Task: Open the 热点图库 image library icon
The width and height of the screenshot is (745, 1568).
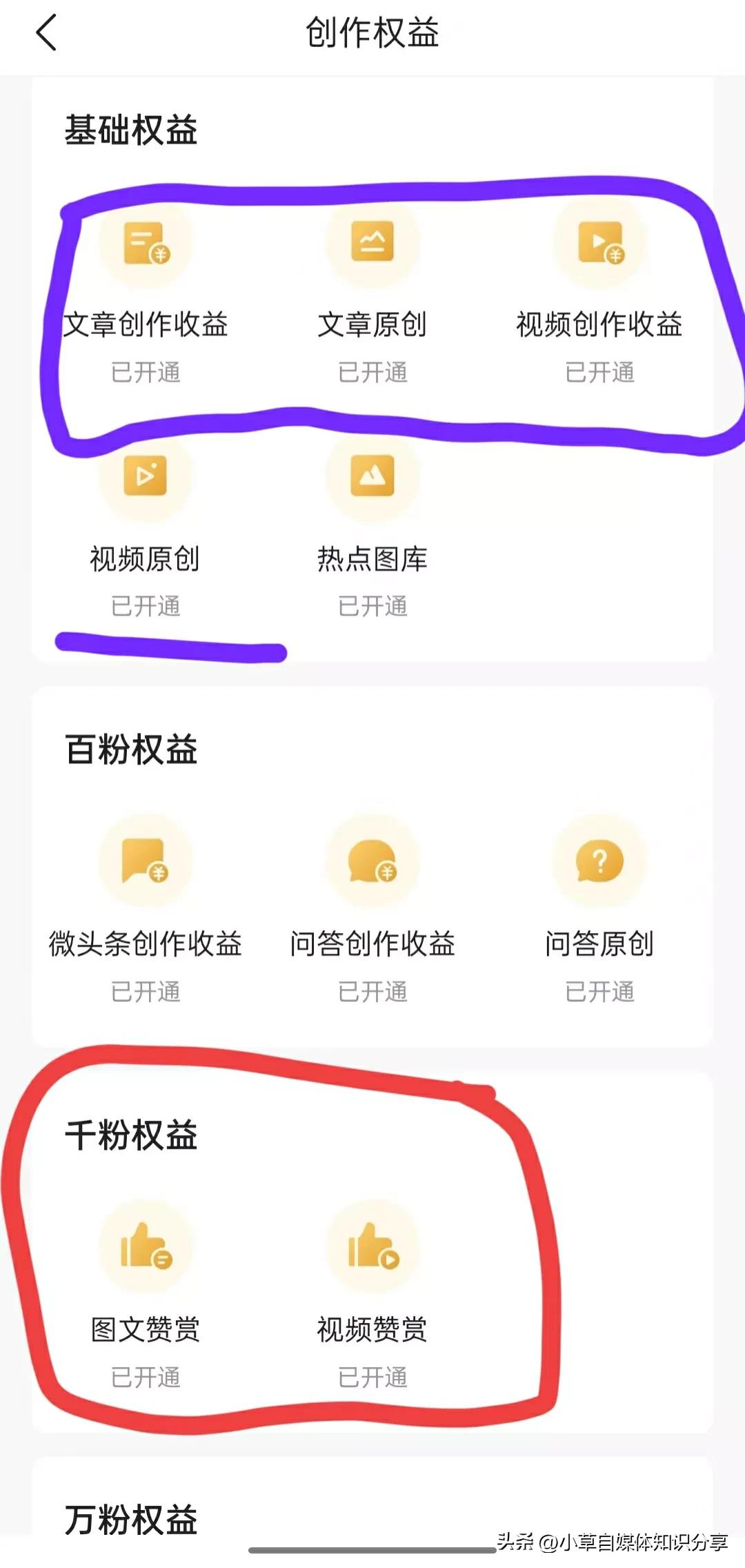Action: point(372,478)
